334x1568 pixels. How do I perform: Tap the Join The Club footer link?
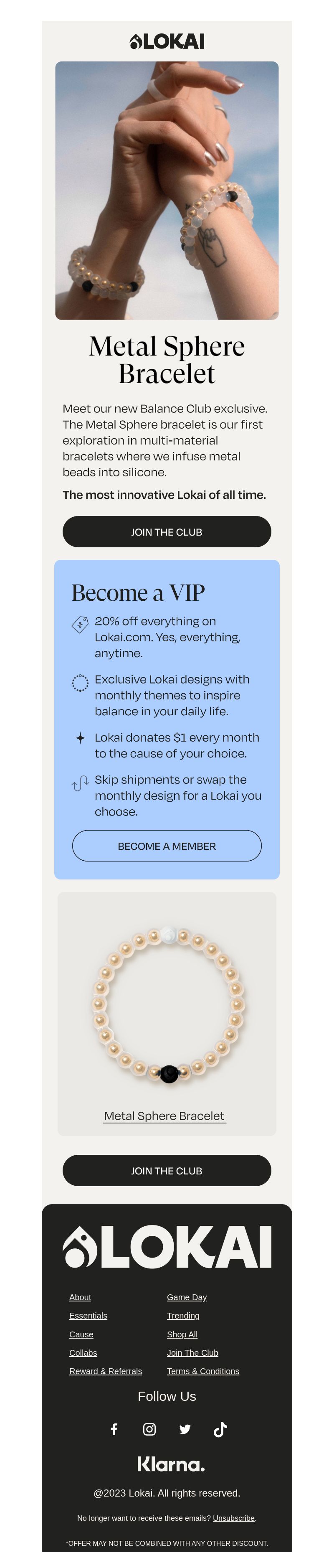click(193, 1352)
